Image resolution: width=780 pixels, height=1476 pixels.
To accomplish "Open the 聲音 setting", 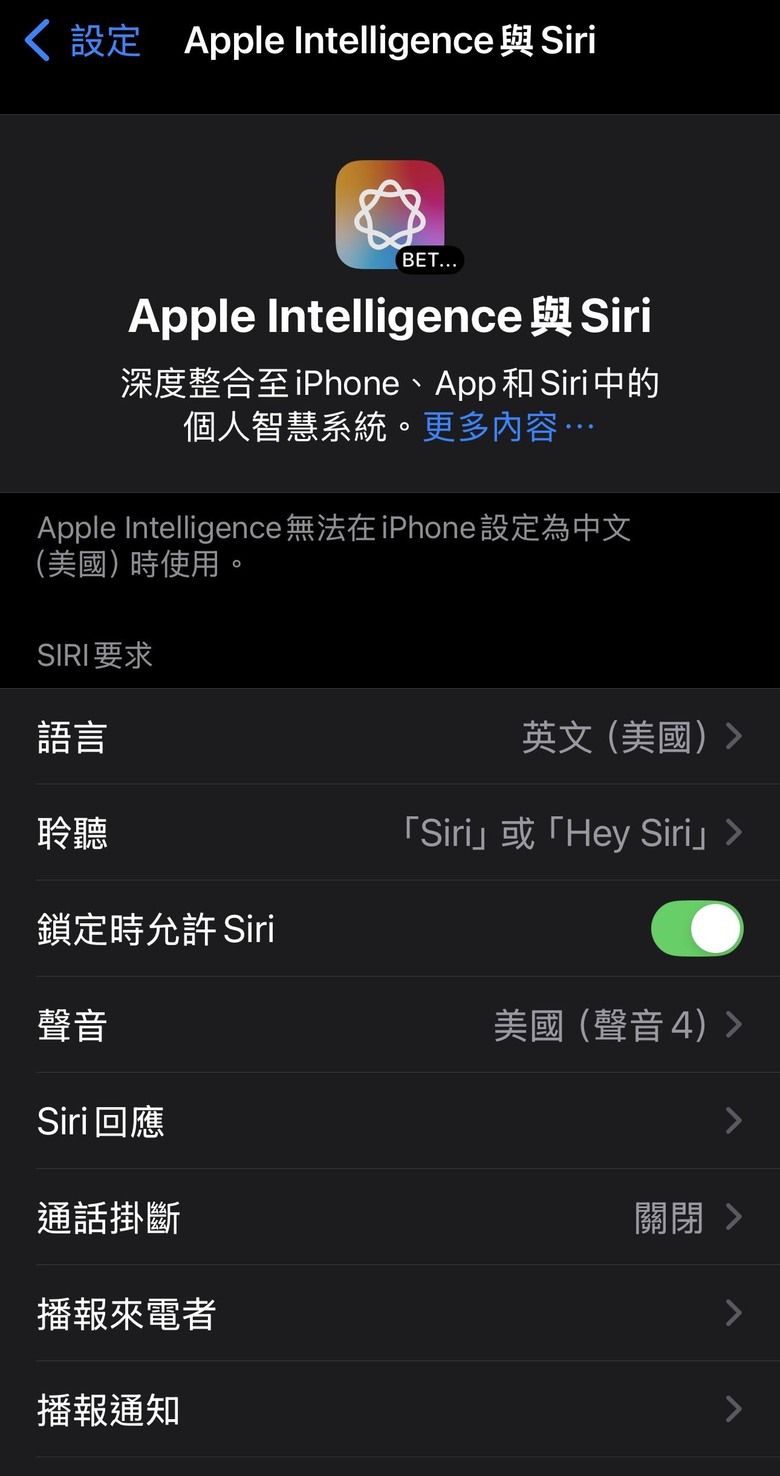I will coord(390,1025).
